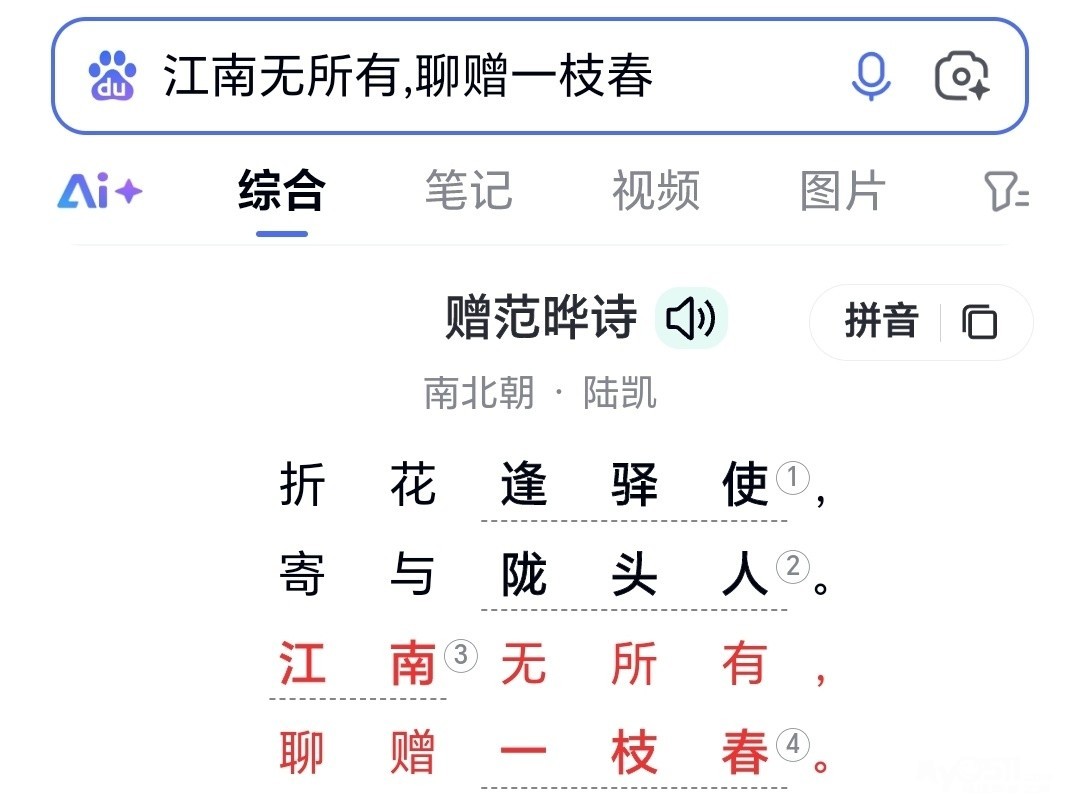This screenshot has width=1080, height=807.
Task: Start voice search with the microphone
Action: (x=871, y=76)
